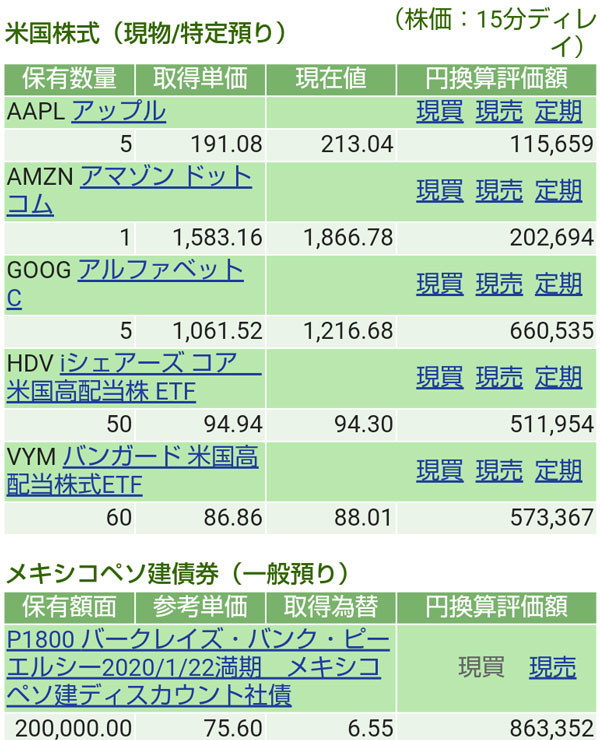Viewport: 600px width, 740px height.
Task: View the アルファベット C (GOOG) details
Action: click(x=160, y=271)
